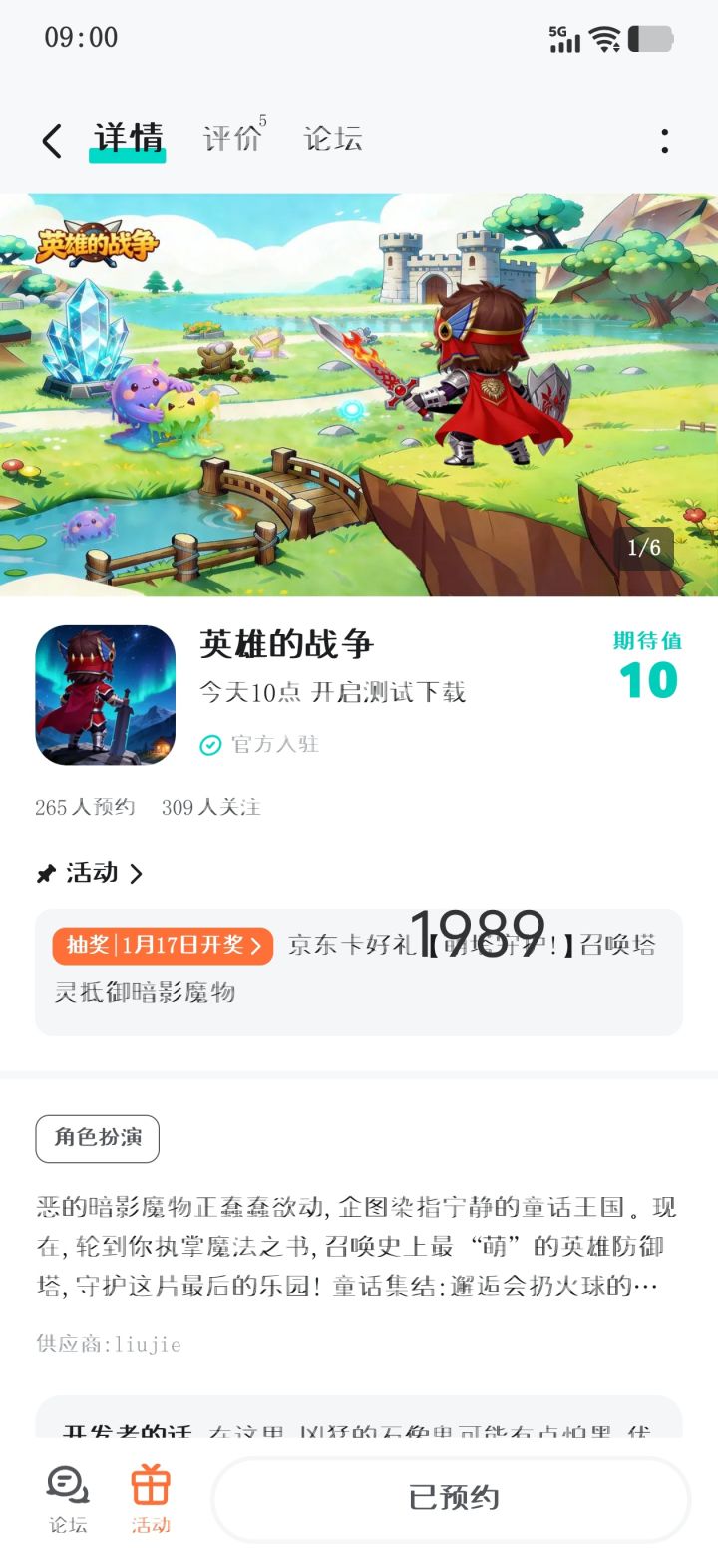
Task: Tap 265人预约 to toggle reservation status
Action: pos(84,808)
